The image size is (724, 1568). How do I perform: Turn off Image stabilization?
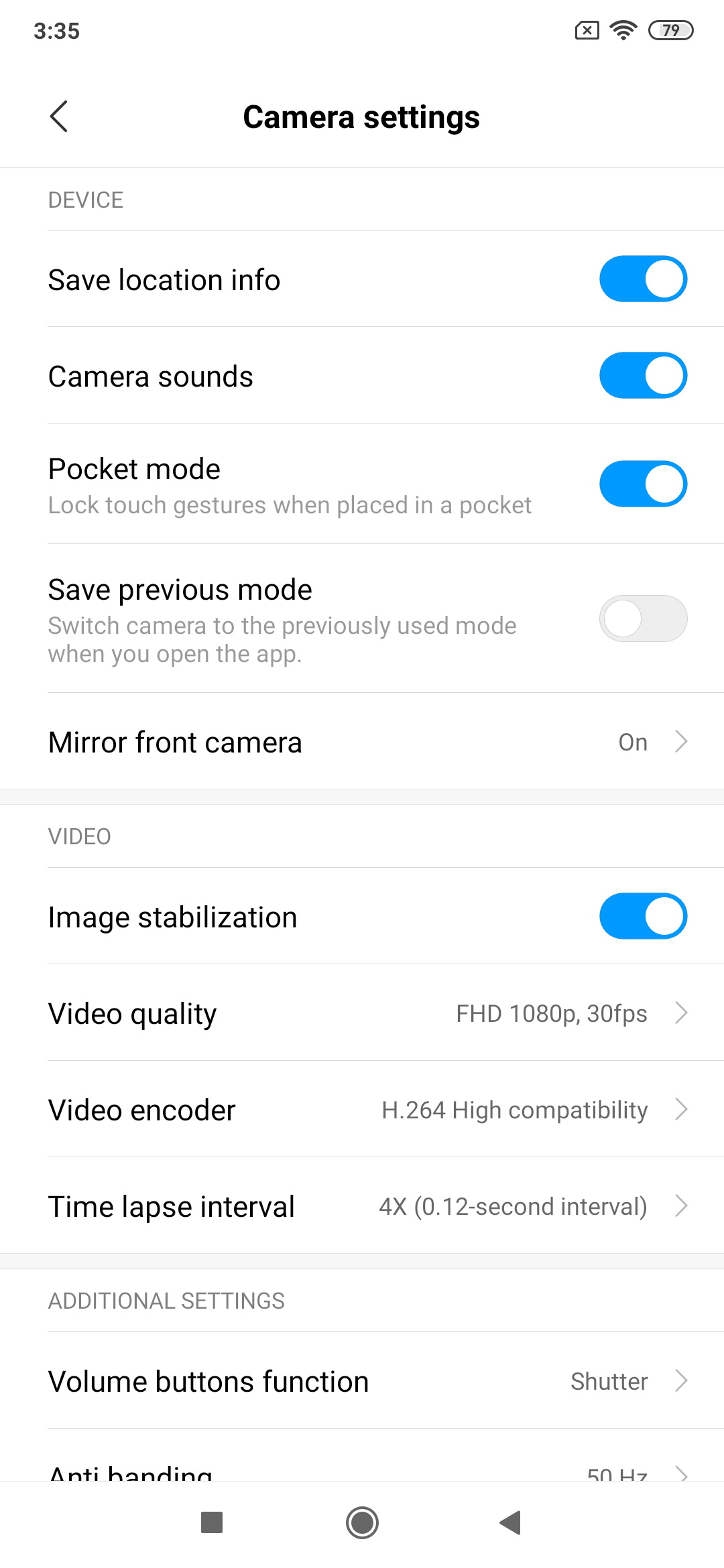[x=643, y=916]
